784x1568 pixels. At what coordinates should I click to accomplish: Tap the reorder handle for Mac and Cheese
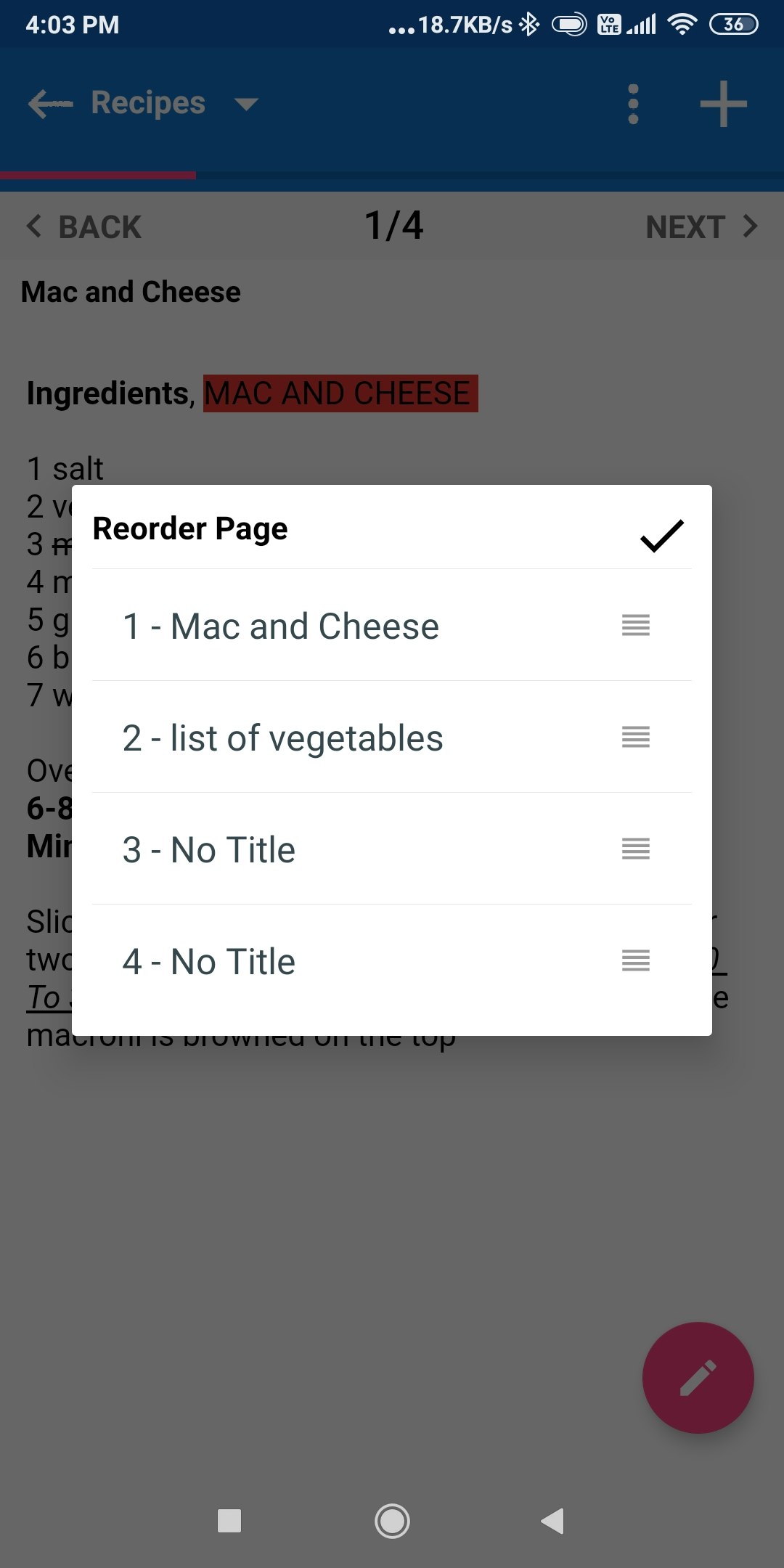[635, 625]
